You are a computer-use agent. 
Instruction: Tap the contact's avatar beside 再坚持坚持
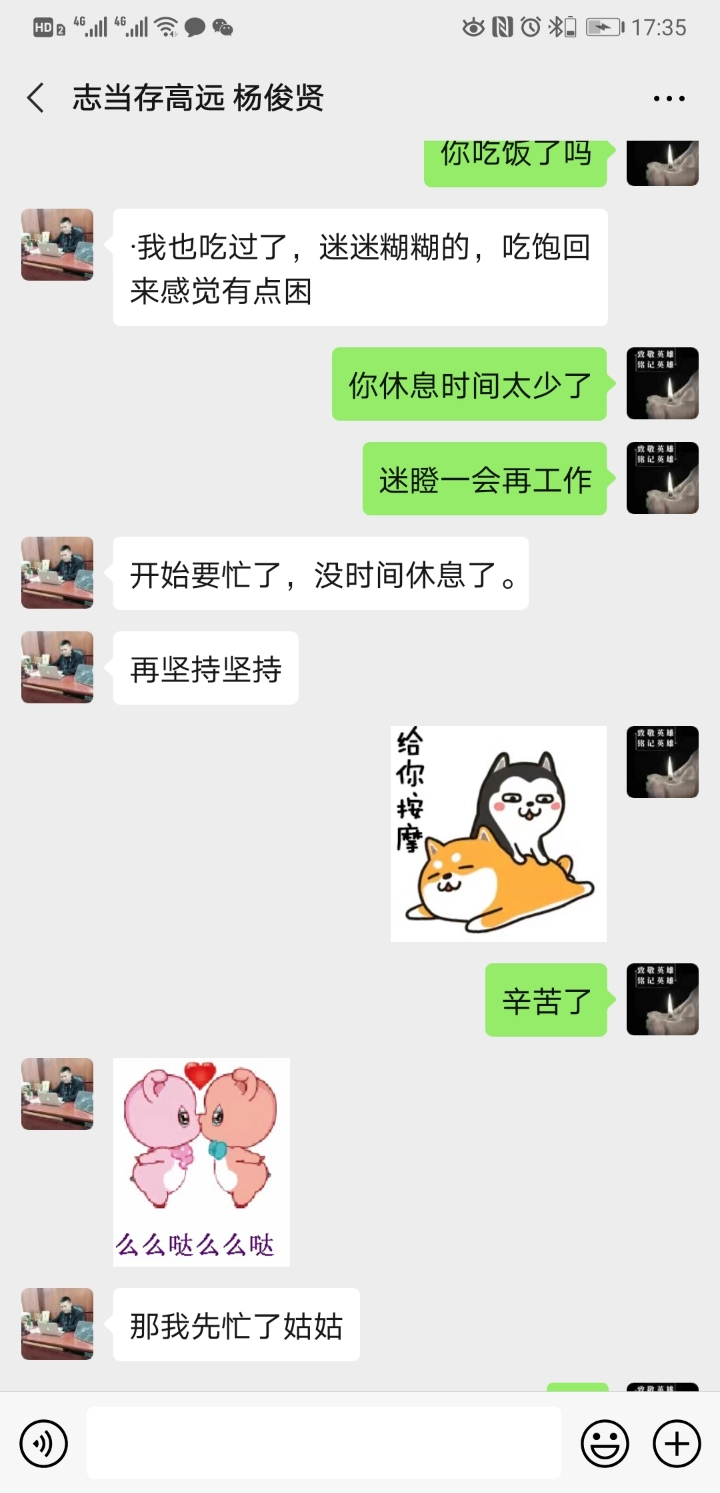(57, 667)
